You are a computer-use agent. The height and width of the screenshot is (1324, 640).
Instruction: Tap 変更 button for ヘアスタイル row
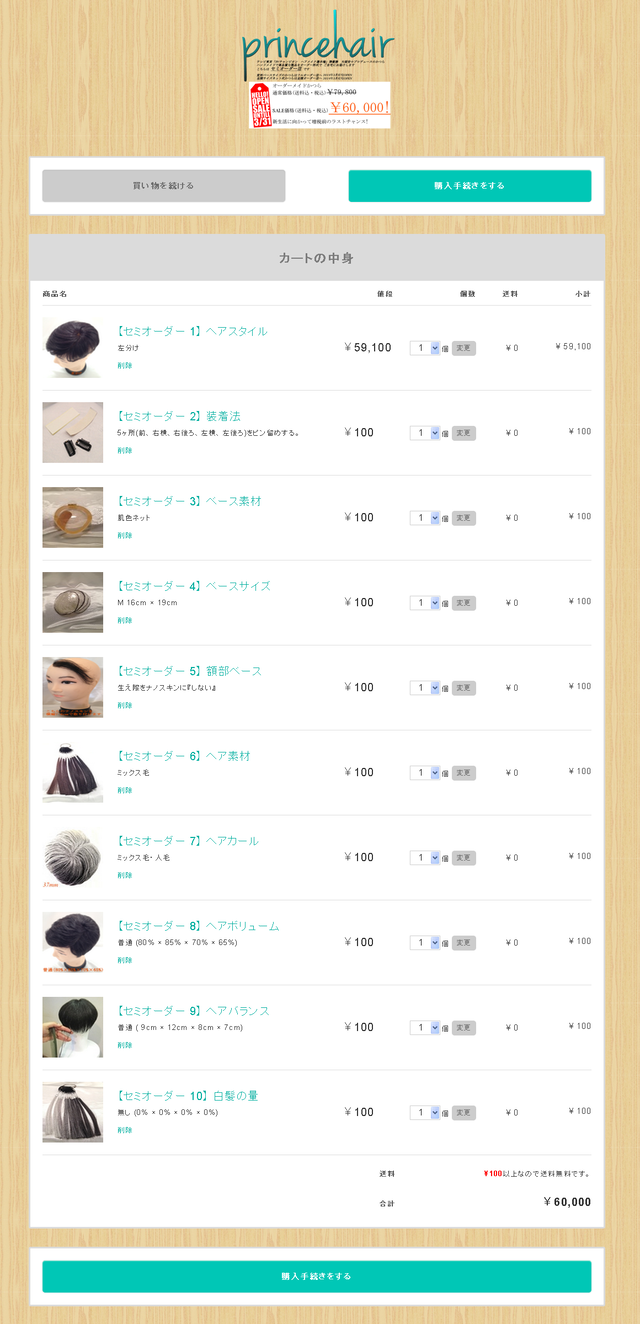point(464,348)
